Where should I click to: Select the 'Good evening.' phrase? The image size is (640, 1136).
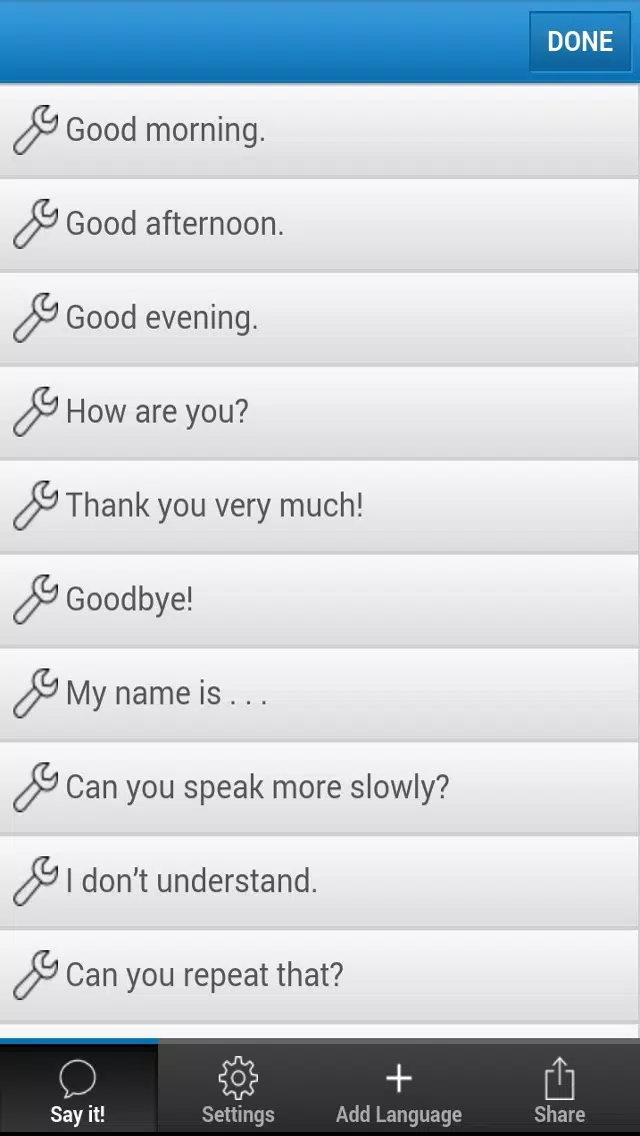320,319
